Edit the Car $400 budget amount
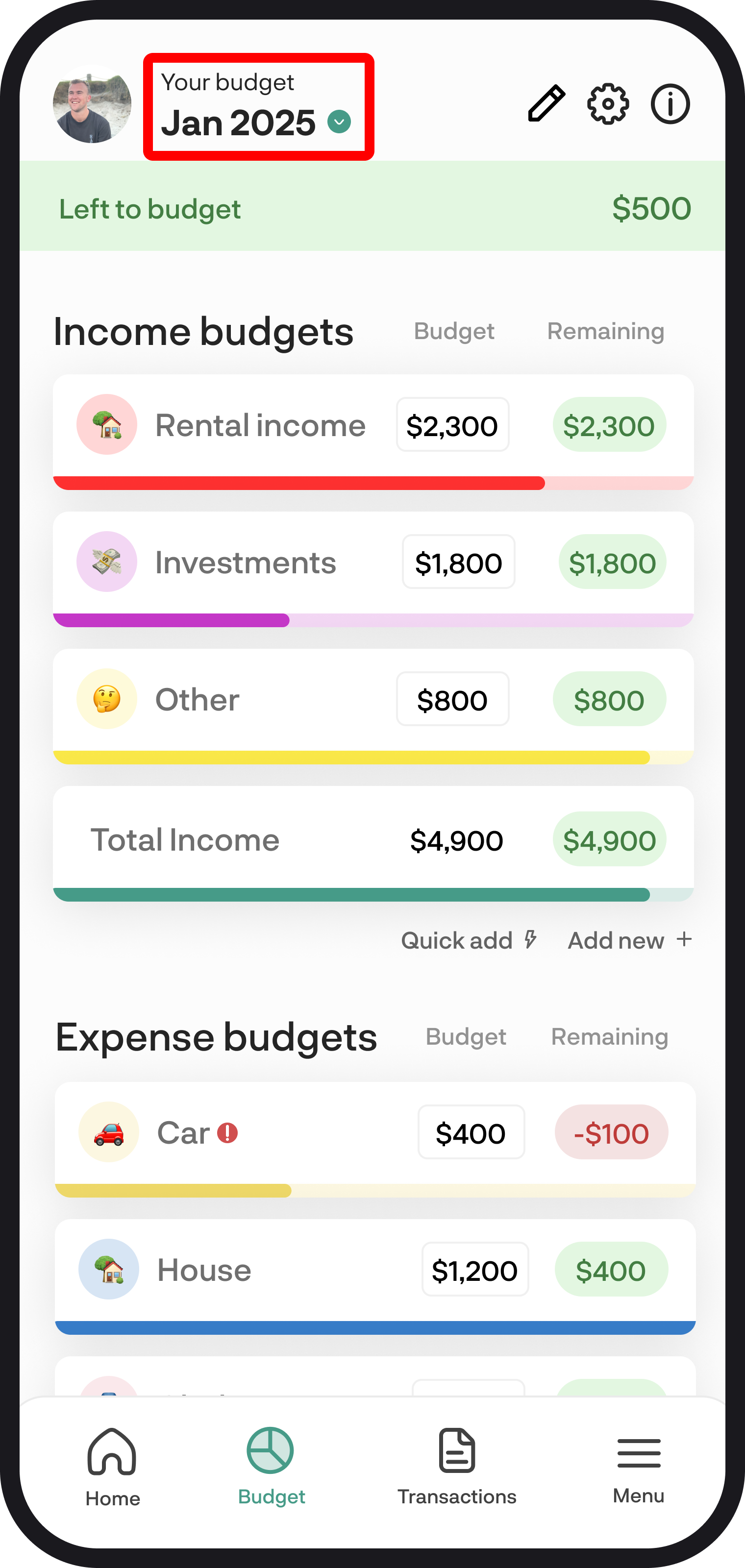 (x=471, y=1132)
